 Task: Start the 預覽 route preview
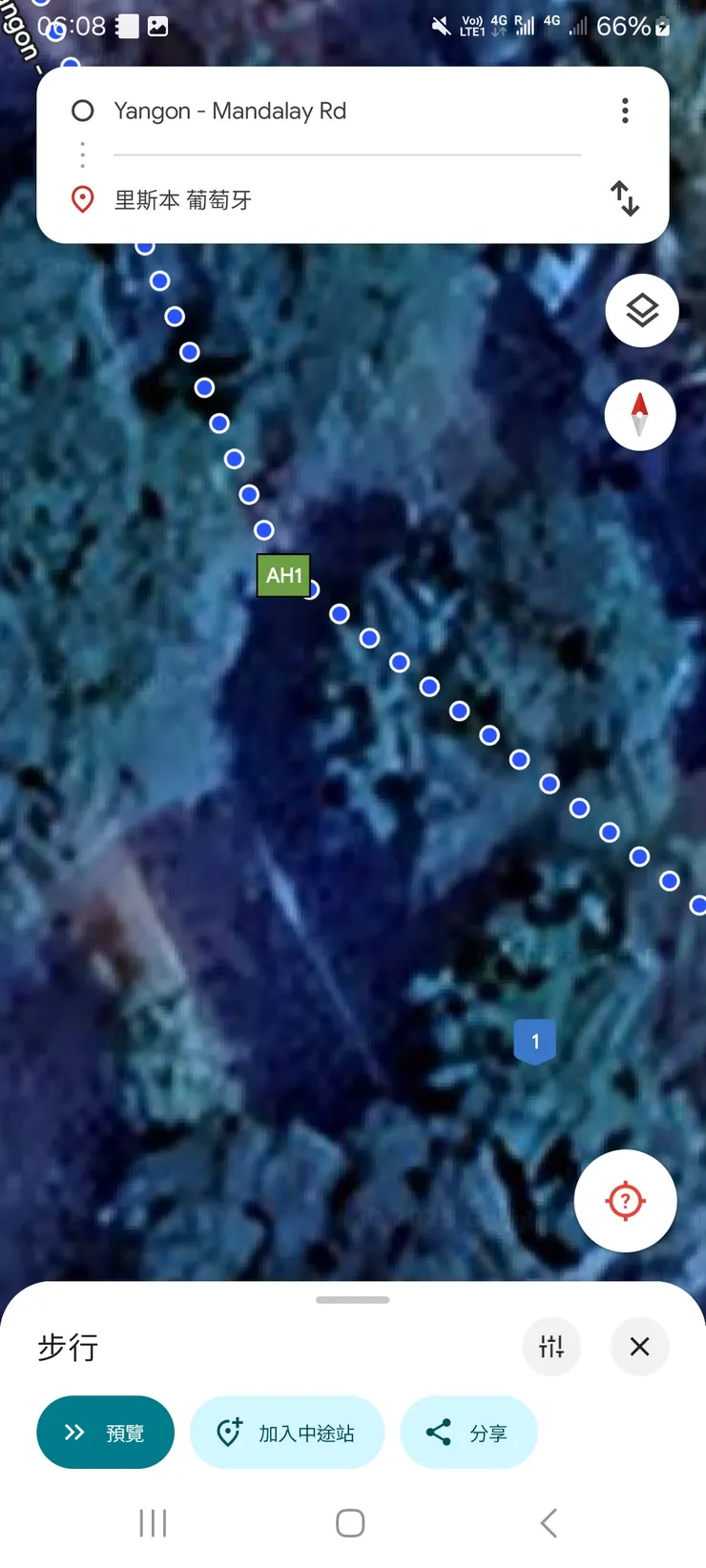tap(105, 1433)
